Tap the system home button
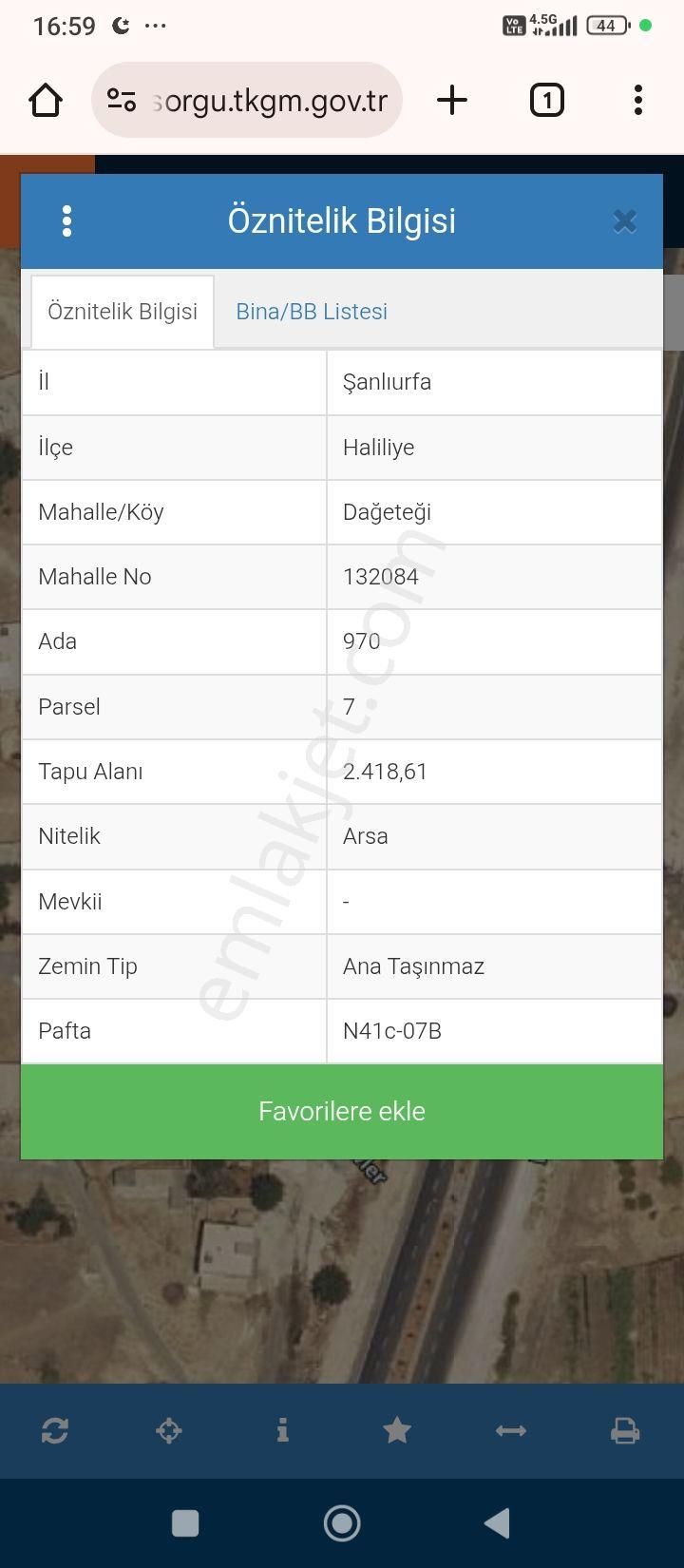Image resolution: width=684 pixels, height=1568 pixels. point(342,1523)
